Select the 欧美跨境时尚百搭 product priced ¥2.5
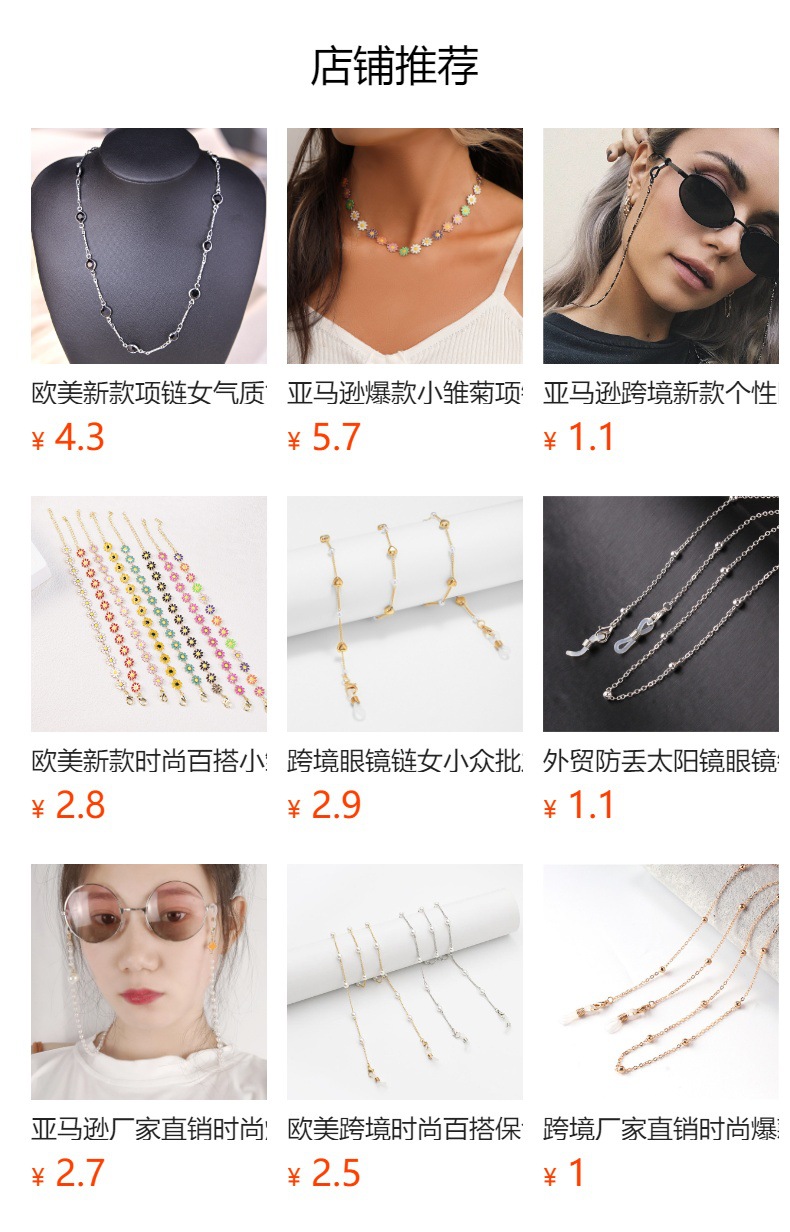 [404, 982]
